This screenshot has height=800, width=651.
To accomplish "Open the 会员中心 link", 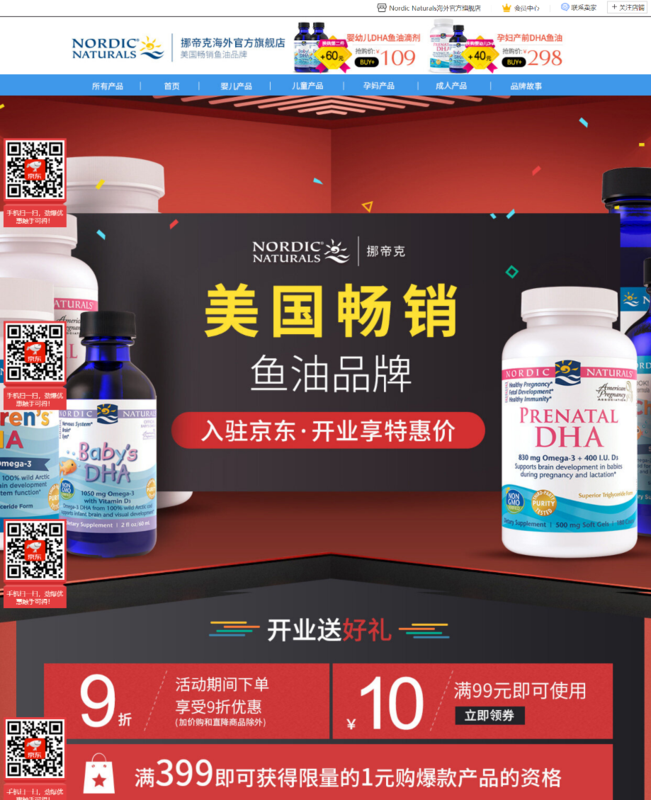I will coord(521,7).
